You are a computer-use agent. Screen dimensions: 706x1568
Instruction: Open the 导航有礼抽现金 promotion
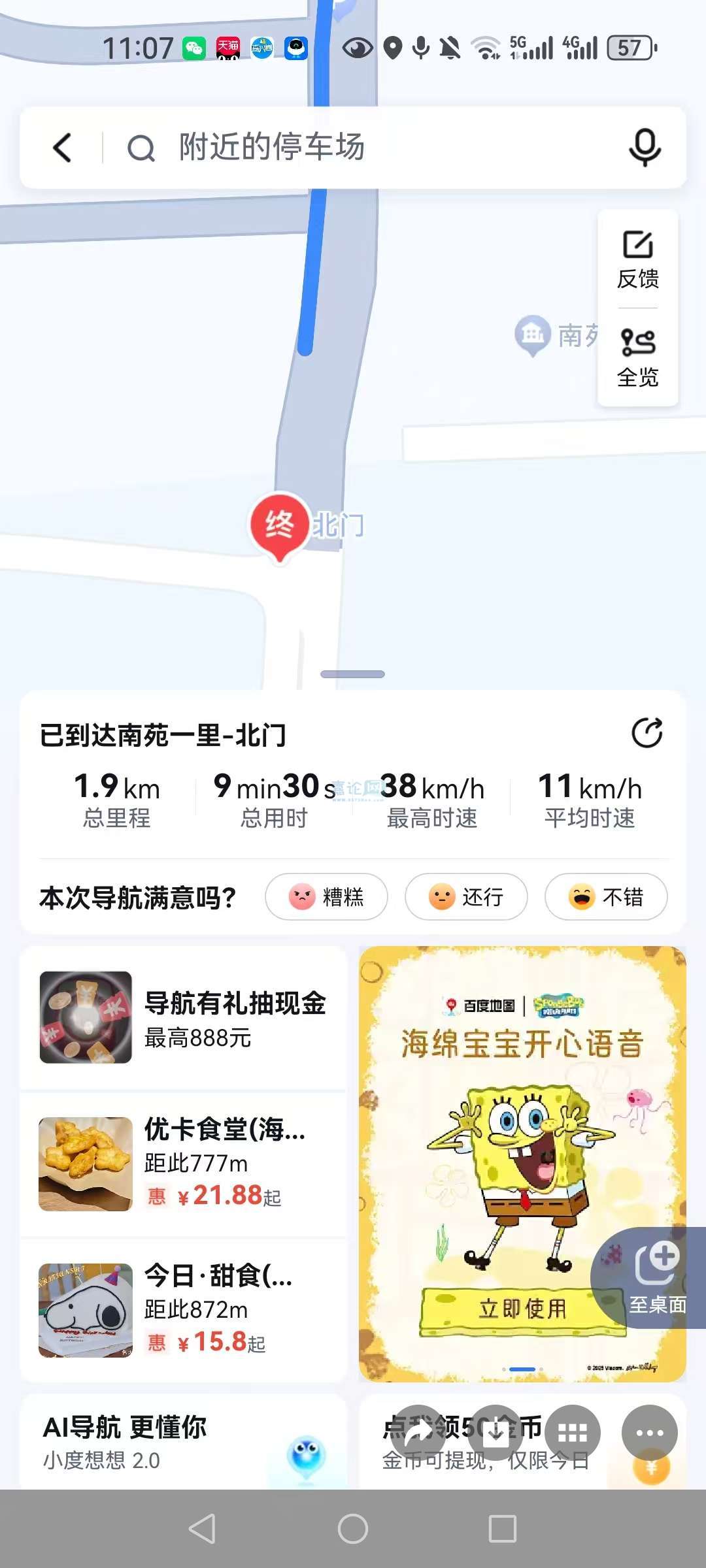[x=183, y=1018]
